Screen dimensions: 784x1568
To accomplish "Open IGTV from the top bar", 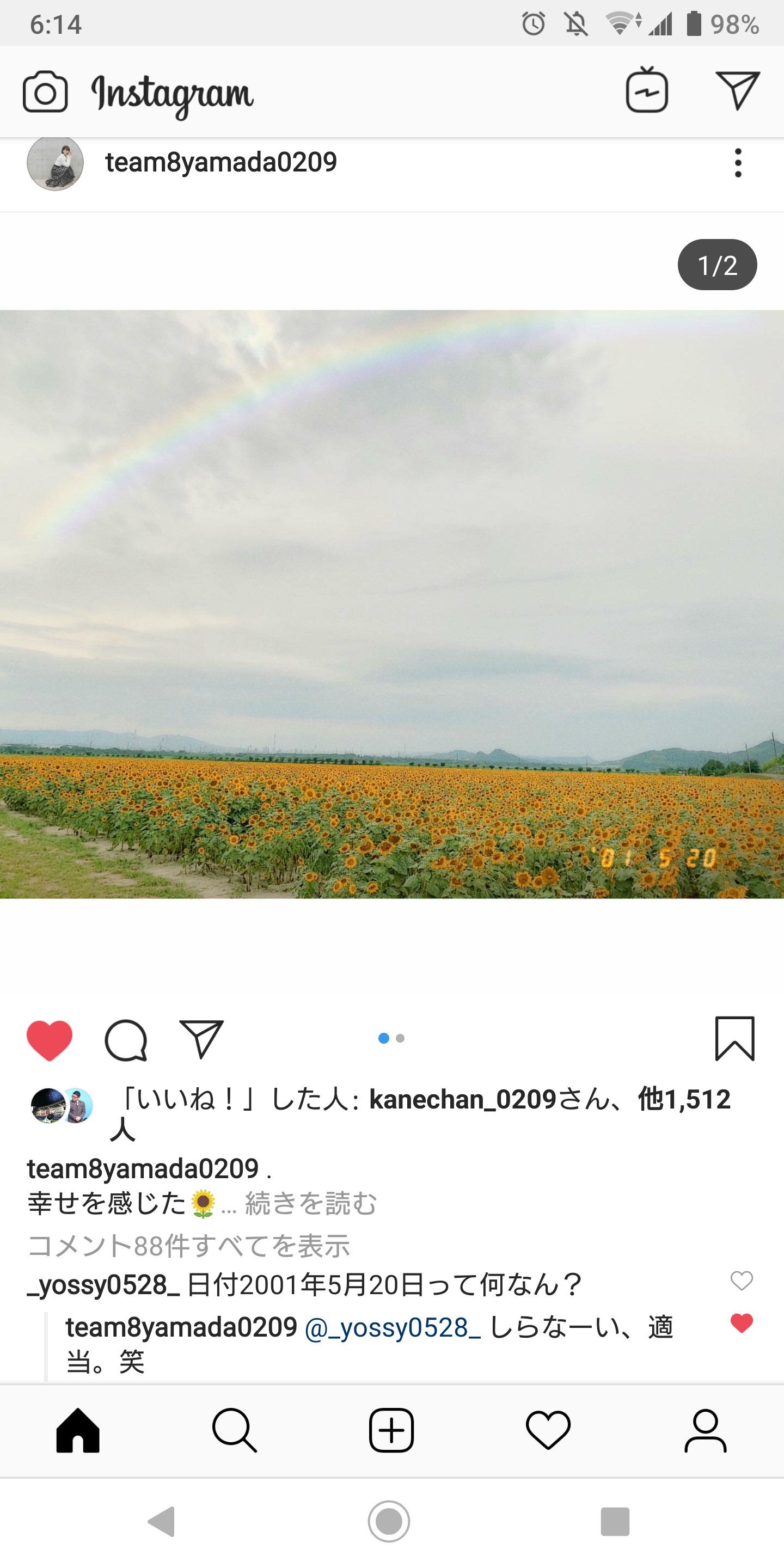I will (646, 91).
